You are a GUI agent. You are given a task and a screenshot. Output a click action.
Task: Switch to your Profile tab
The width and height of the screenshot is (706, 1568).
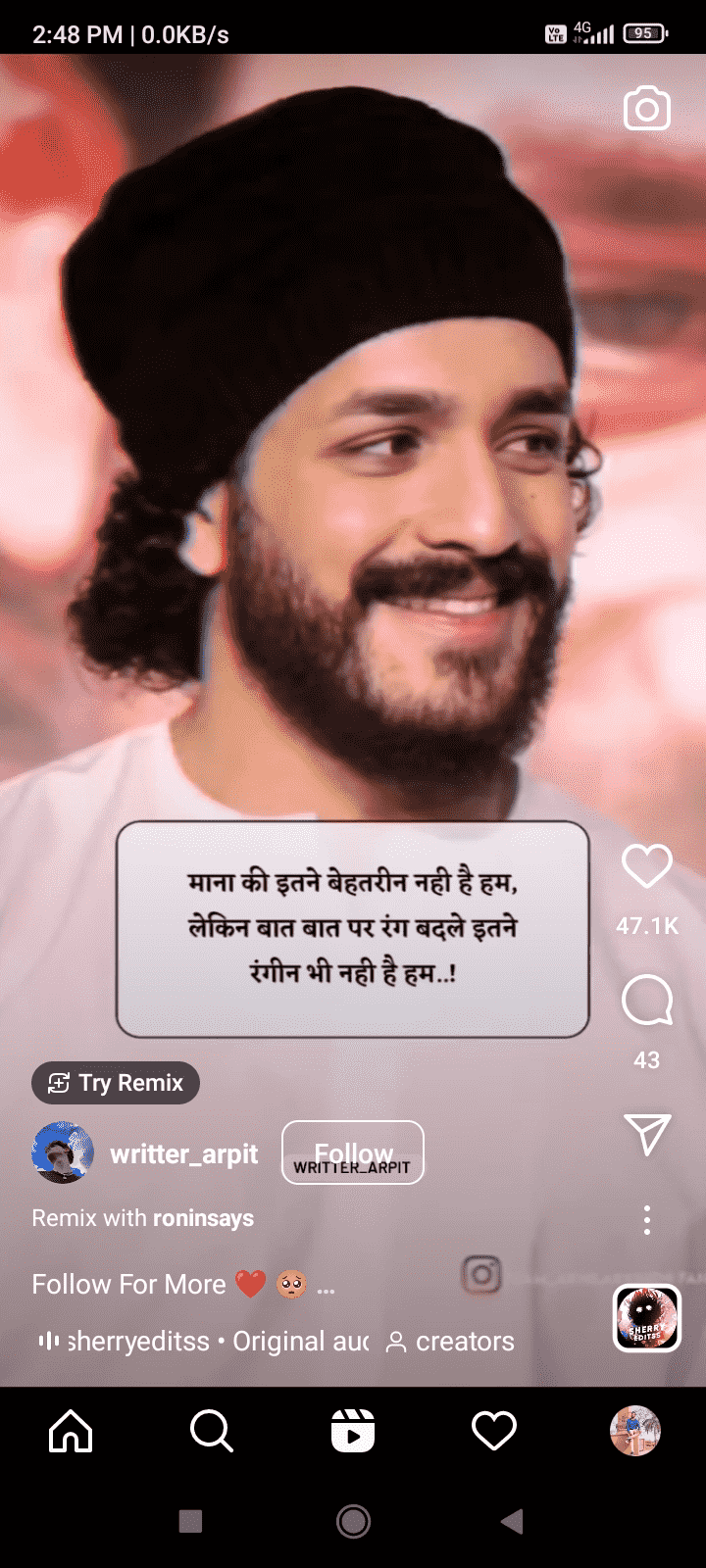tap(635, 1432)
